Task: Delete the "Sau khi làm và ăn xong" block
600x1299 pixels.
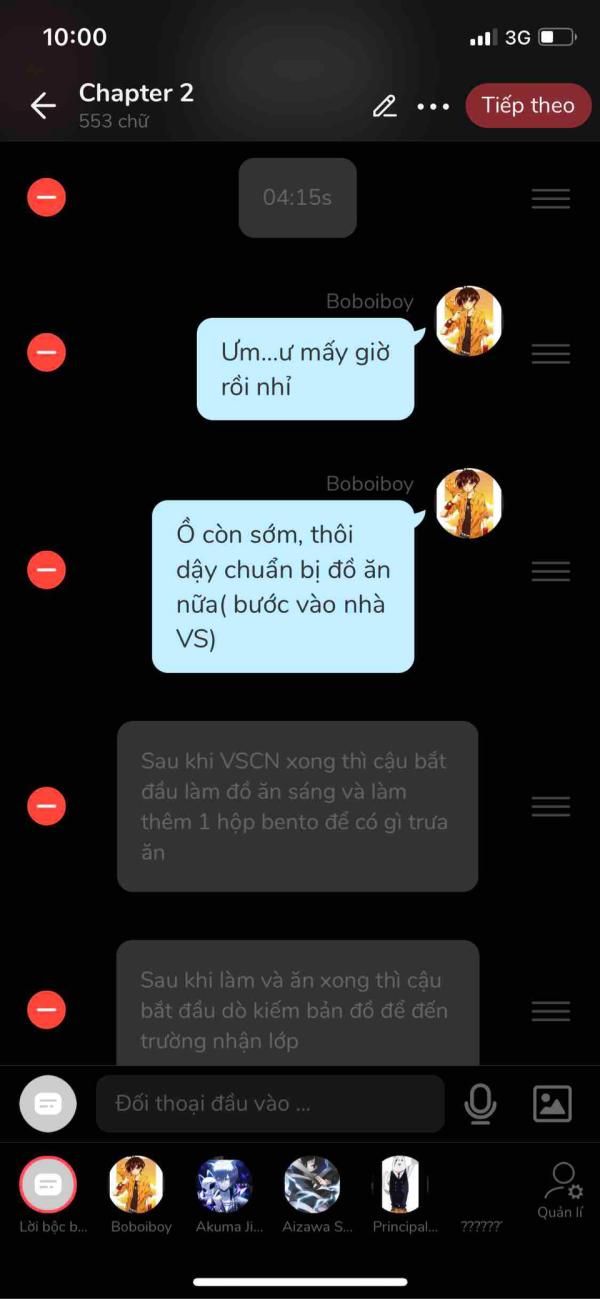Action: (46, 1010)
